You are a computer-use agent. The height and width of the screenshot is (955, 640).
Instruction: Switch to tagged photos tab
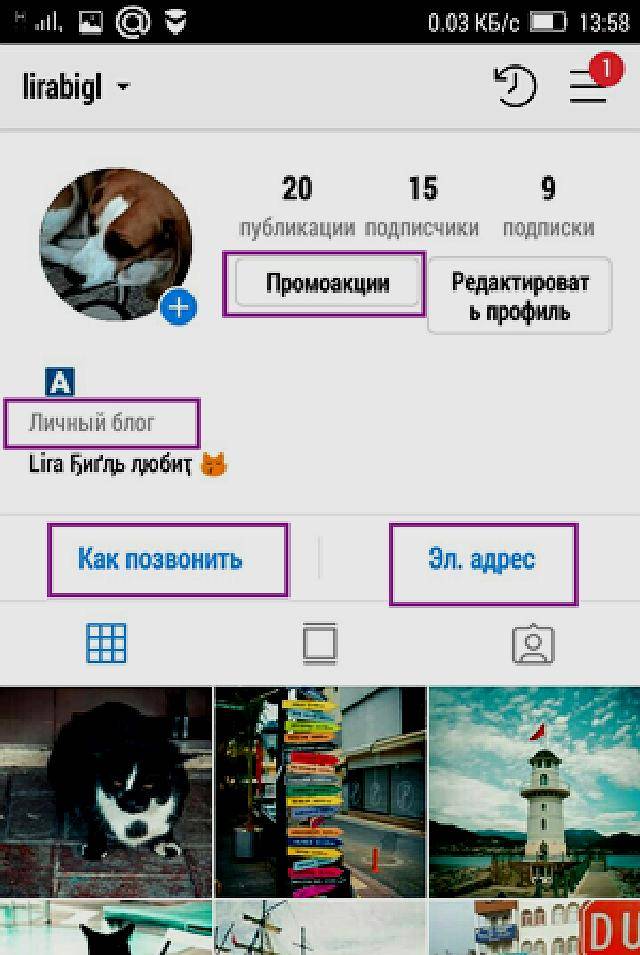point(533,645)
